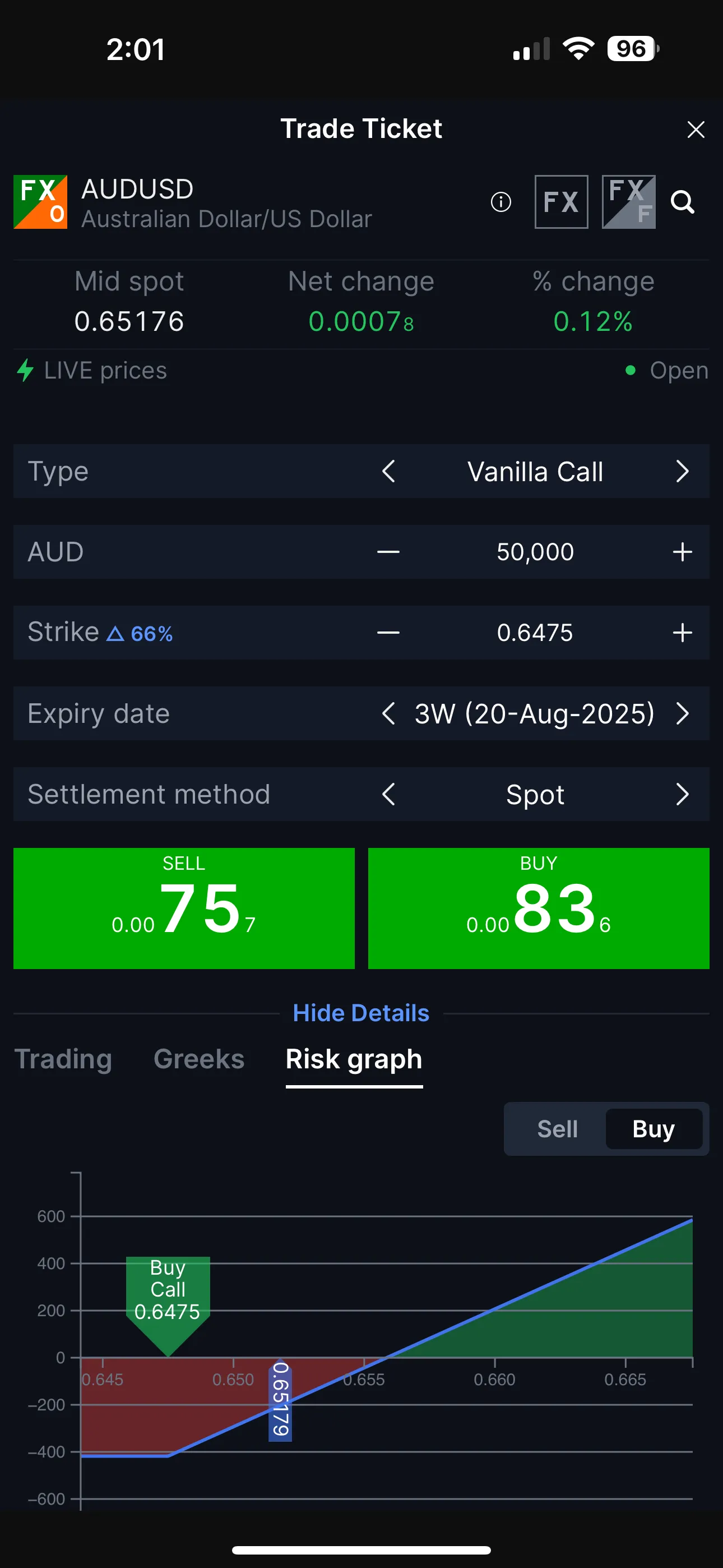Show the Sell risk graph
723x1568 pixels.
[557, 1129]
